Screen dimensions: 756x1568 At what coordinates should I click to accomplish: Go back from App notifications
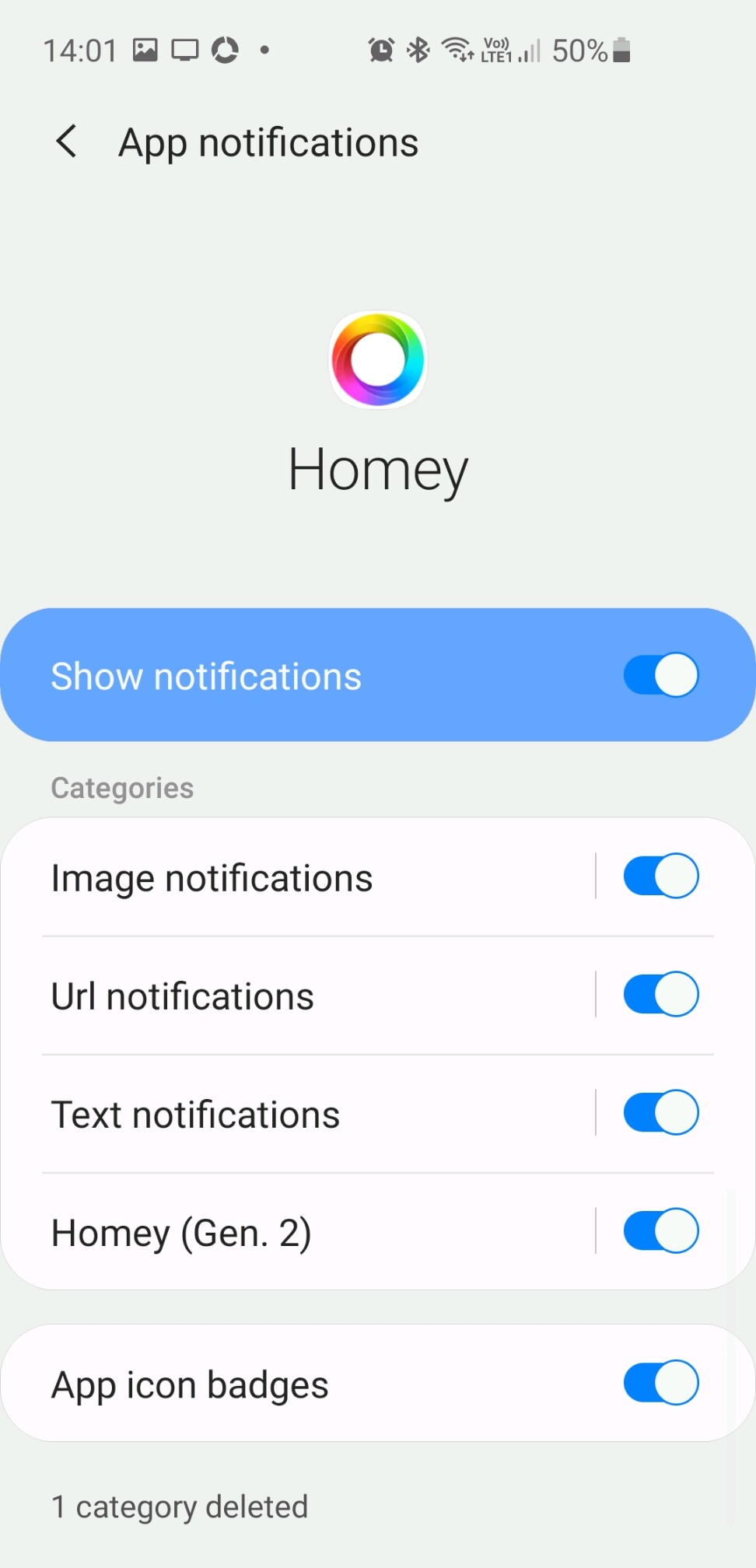[67, 142]
